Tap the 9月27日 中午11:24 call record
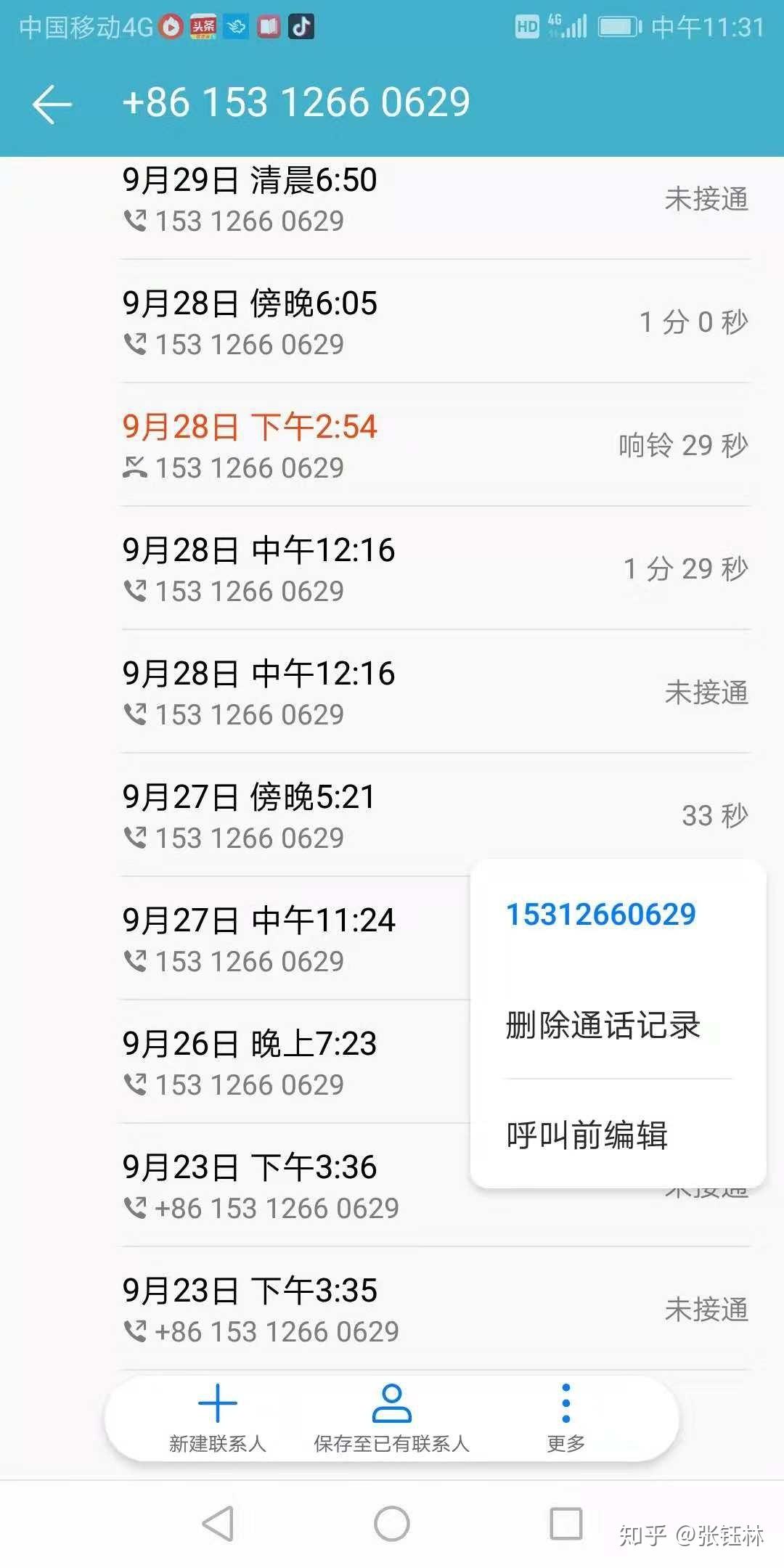The height and width of the screenshot is (1568, 784). coord(290,939)
